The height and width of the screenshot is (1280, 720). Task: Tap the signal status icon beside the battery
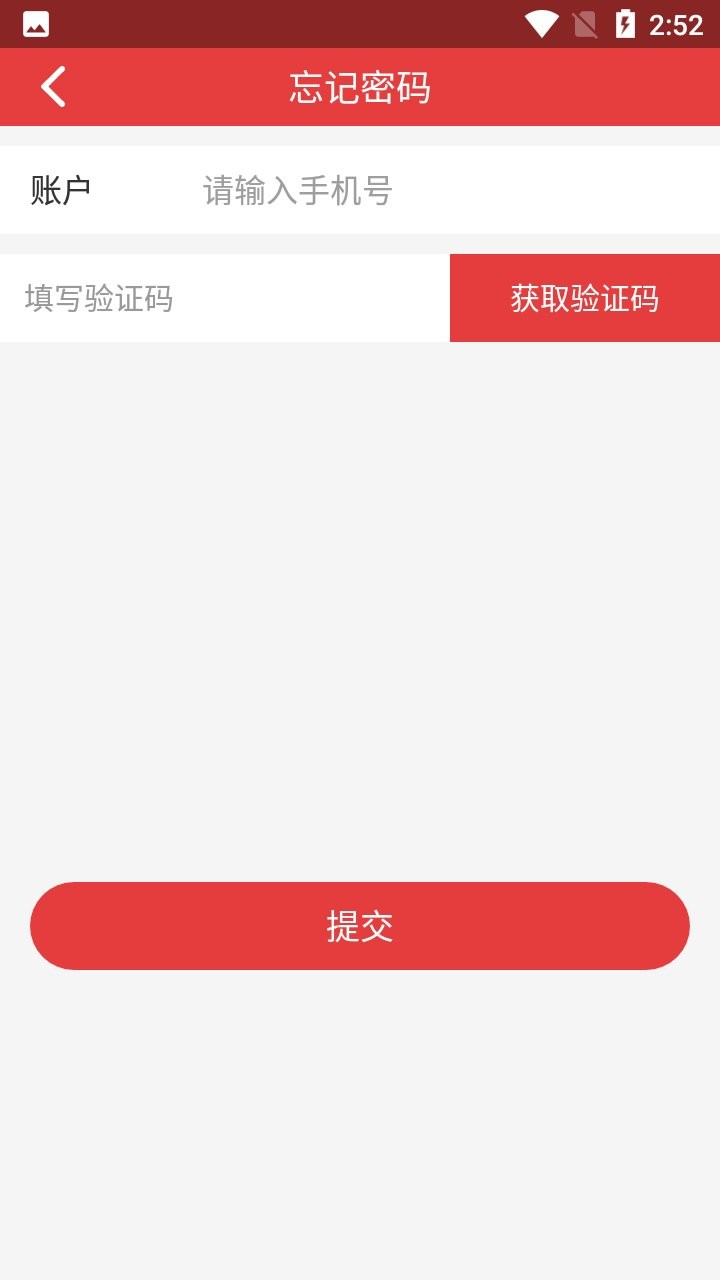pyautogui.click(x=584, y=22)
